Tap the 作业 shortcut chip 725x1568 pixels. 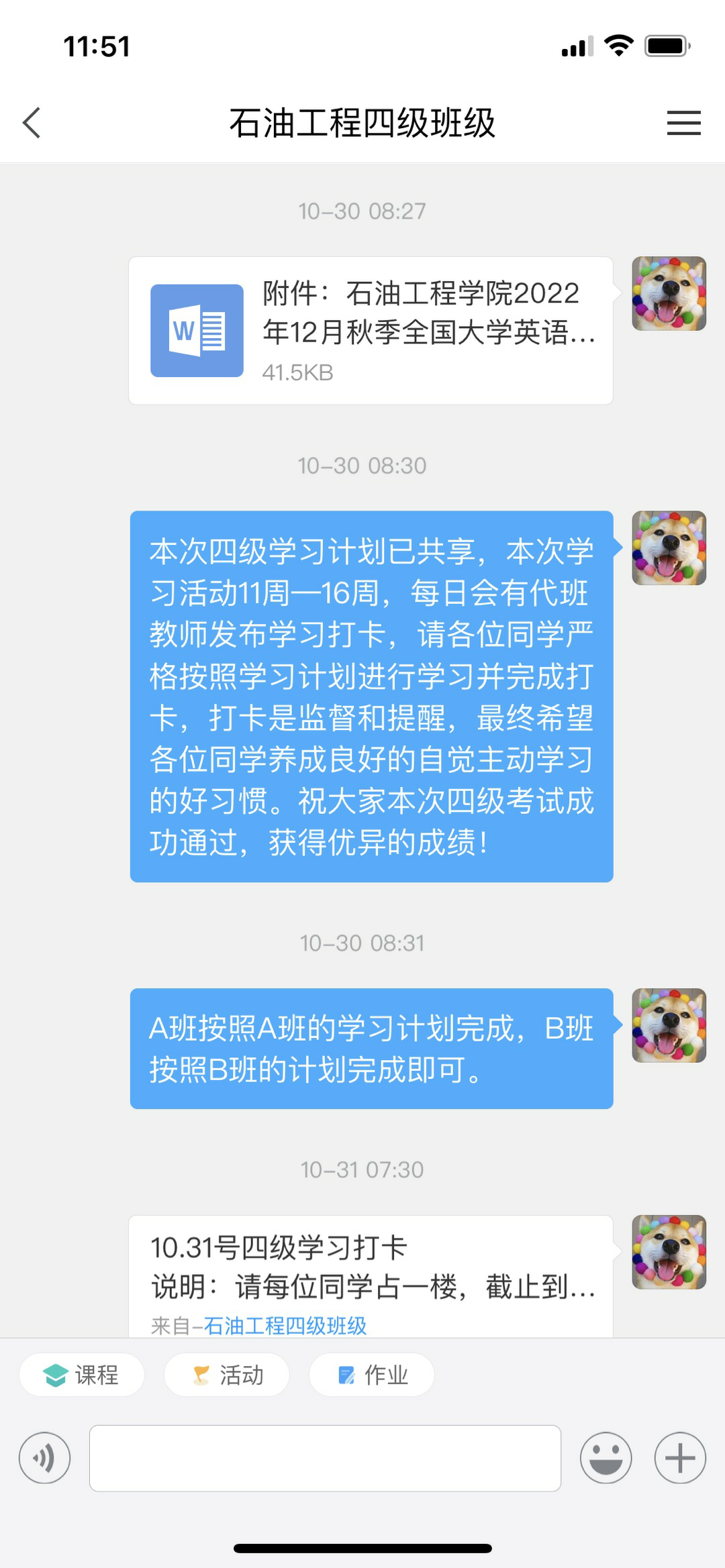(372, 1375)
